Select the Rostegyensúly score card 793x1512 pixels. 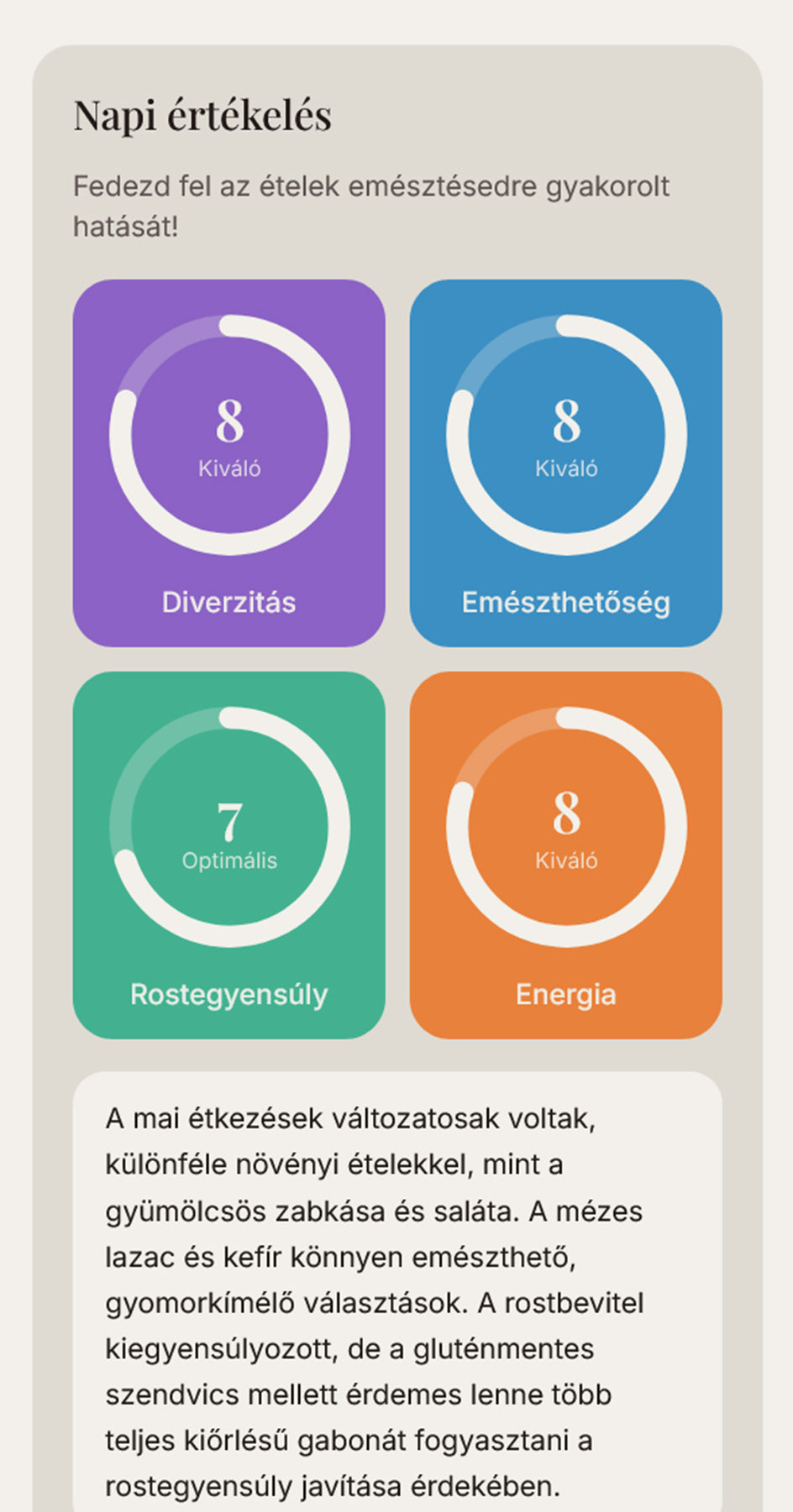coord(229,855)
